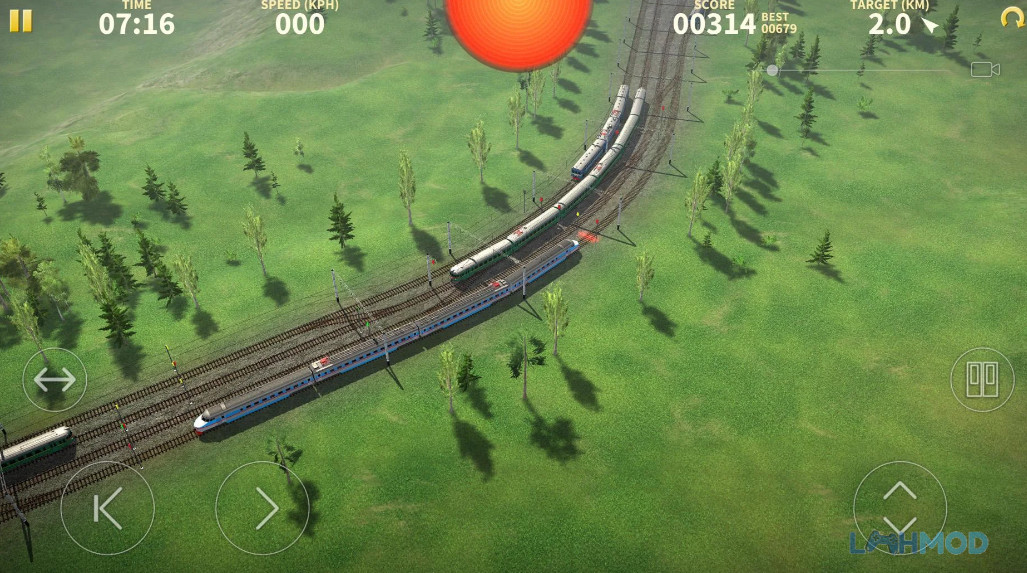Pause the game
Image resolution: width=1027 pixels, height=573 pixels.
[x=20, y=20]
